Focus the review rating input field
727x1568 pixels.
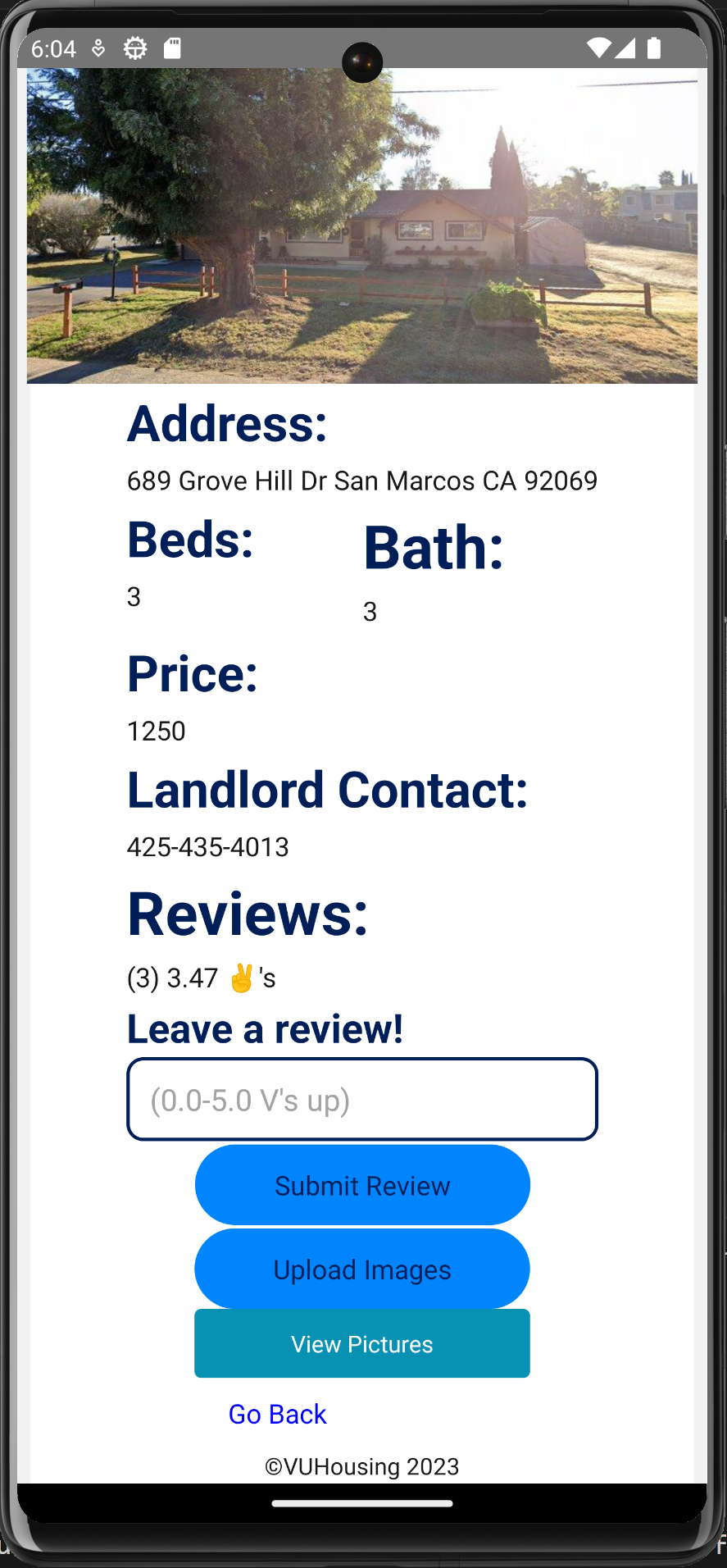pos(361,1099)
